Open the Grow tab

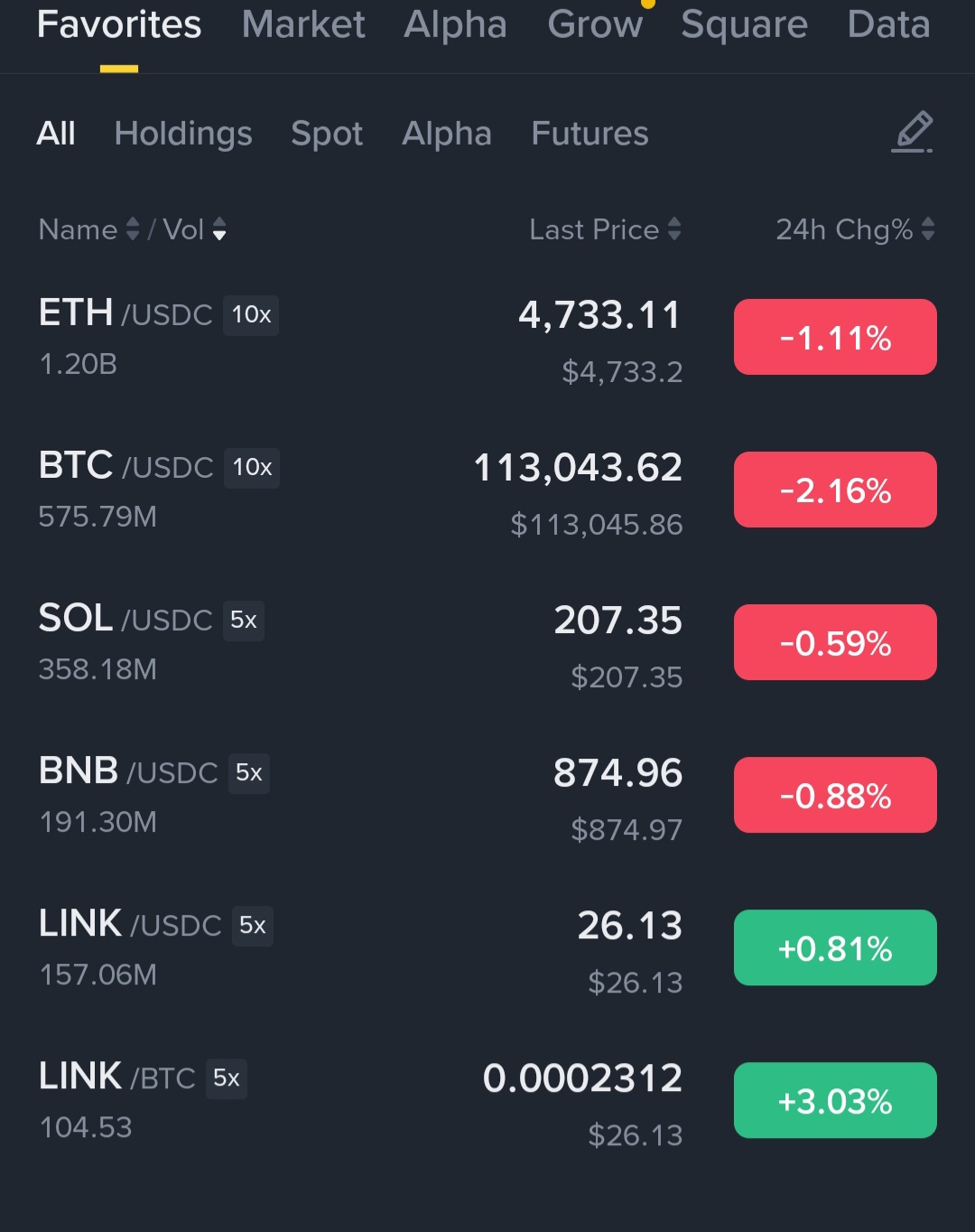(595, 24)
